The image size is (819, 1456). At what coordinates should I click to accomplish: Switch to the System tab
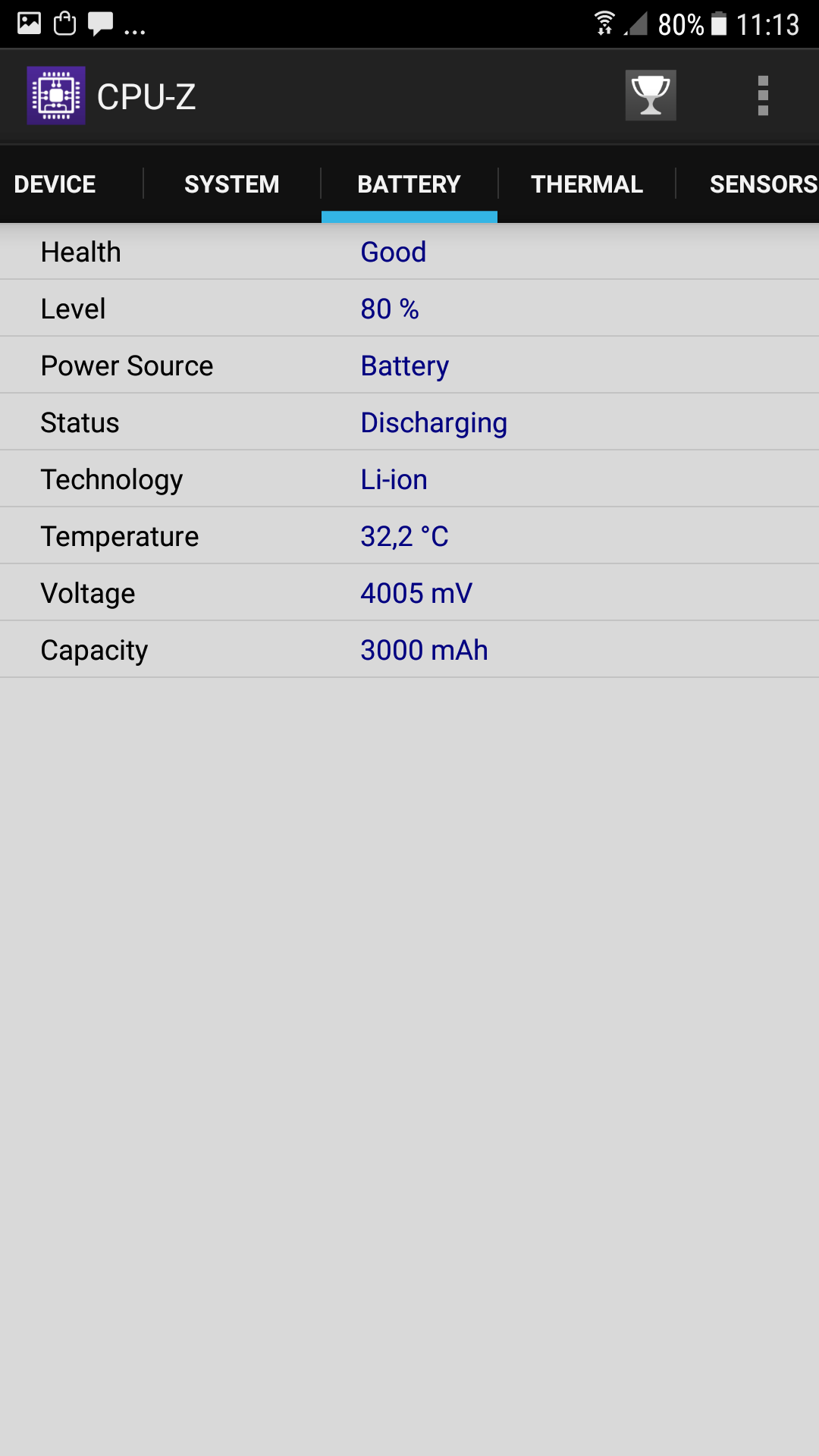(232, 184)
